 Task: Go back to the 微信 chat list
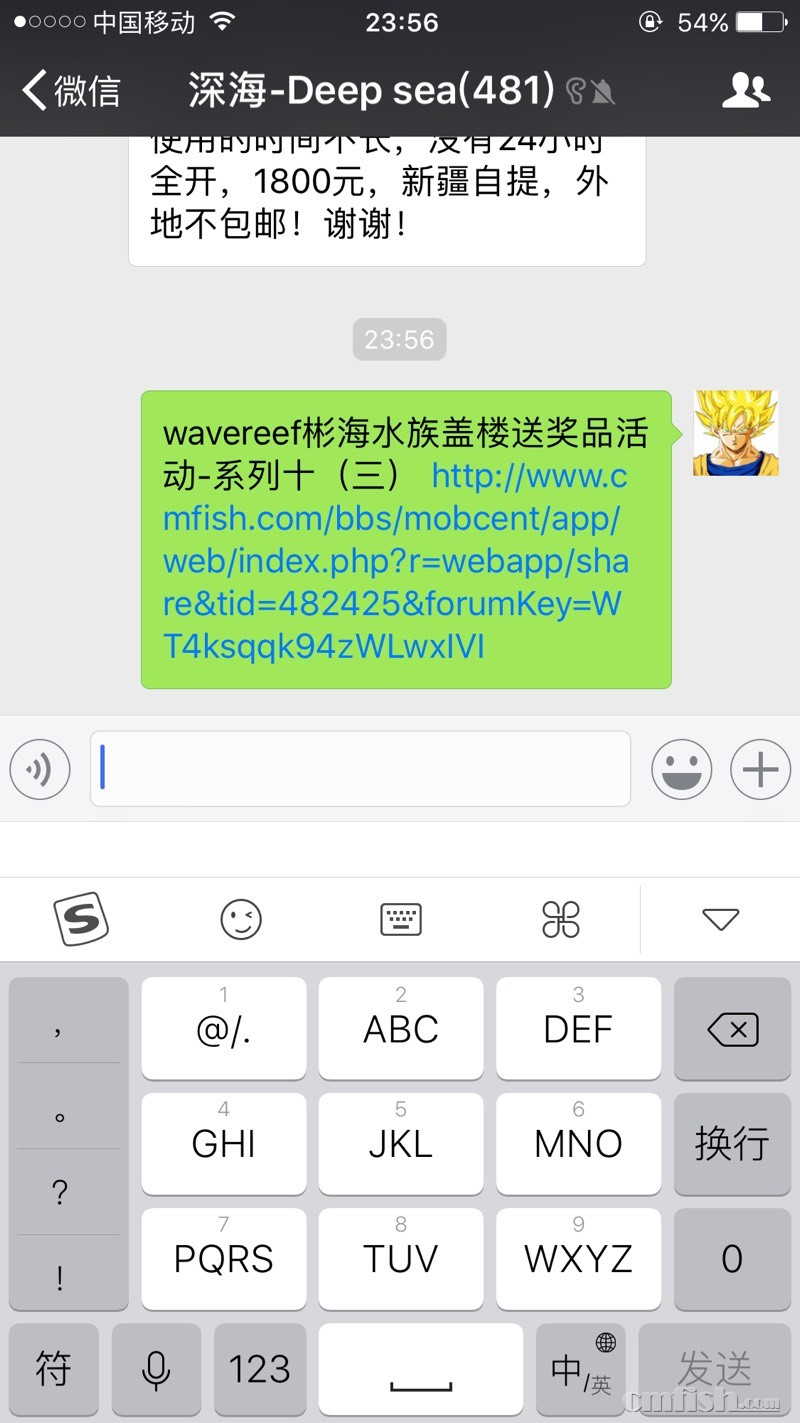(70, 91)
